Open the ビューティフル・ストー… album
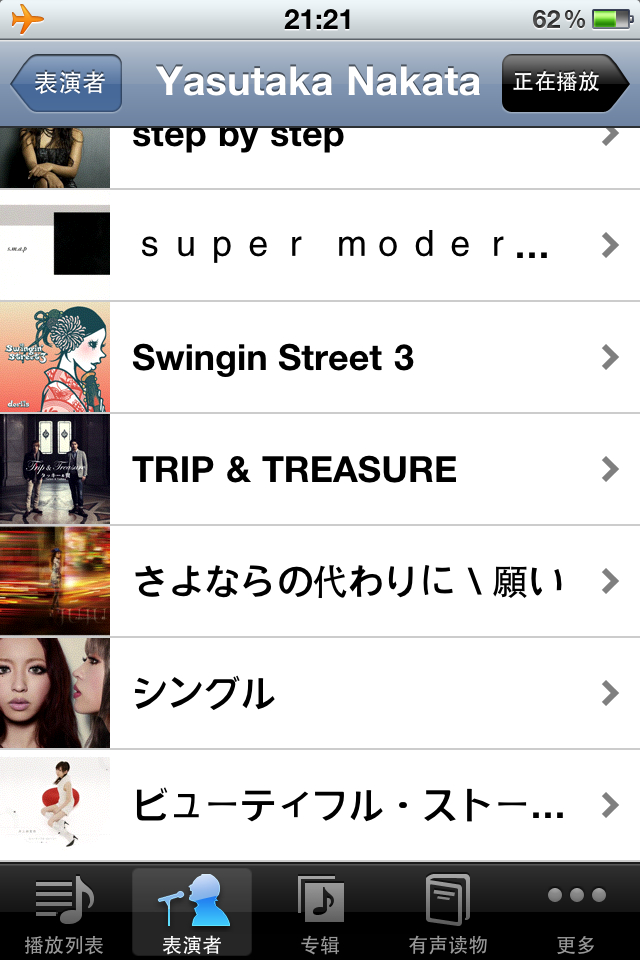640x960 pixels. 320,805
